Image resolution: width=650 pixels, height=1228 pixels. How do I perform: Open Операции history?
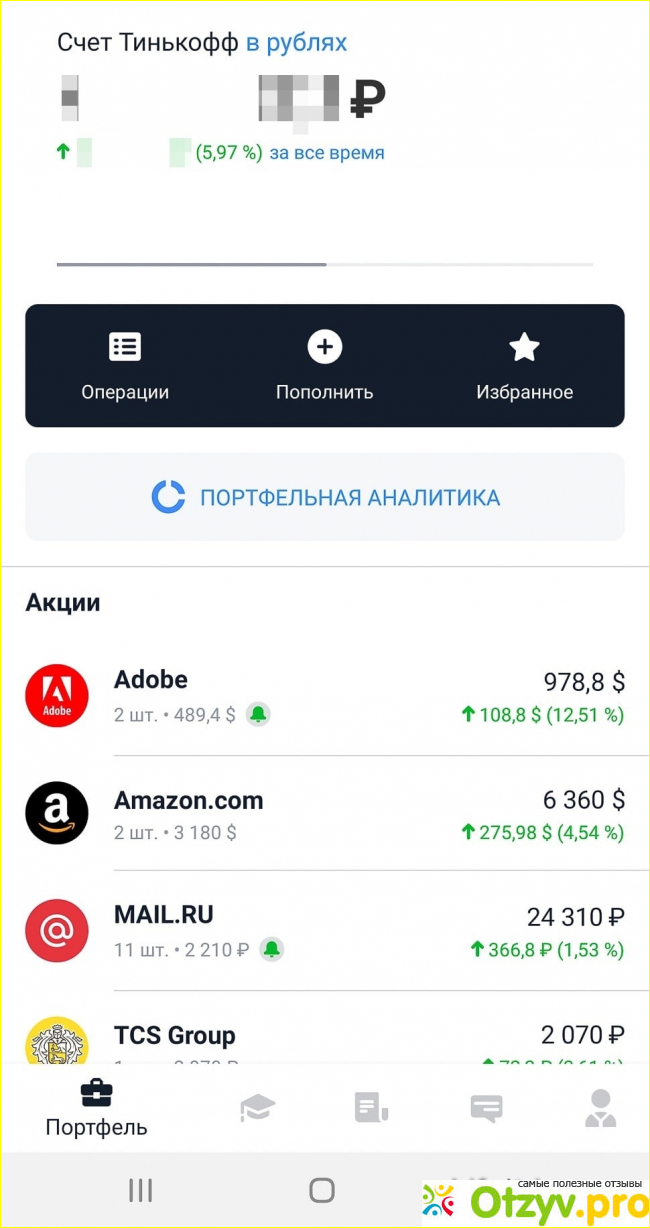pos(125,366)
